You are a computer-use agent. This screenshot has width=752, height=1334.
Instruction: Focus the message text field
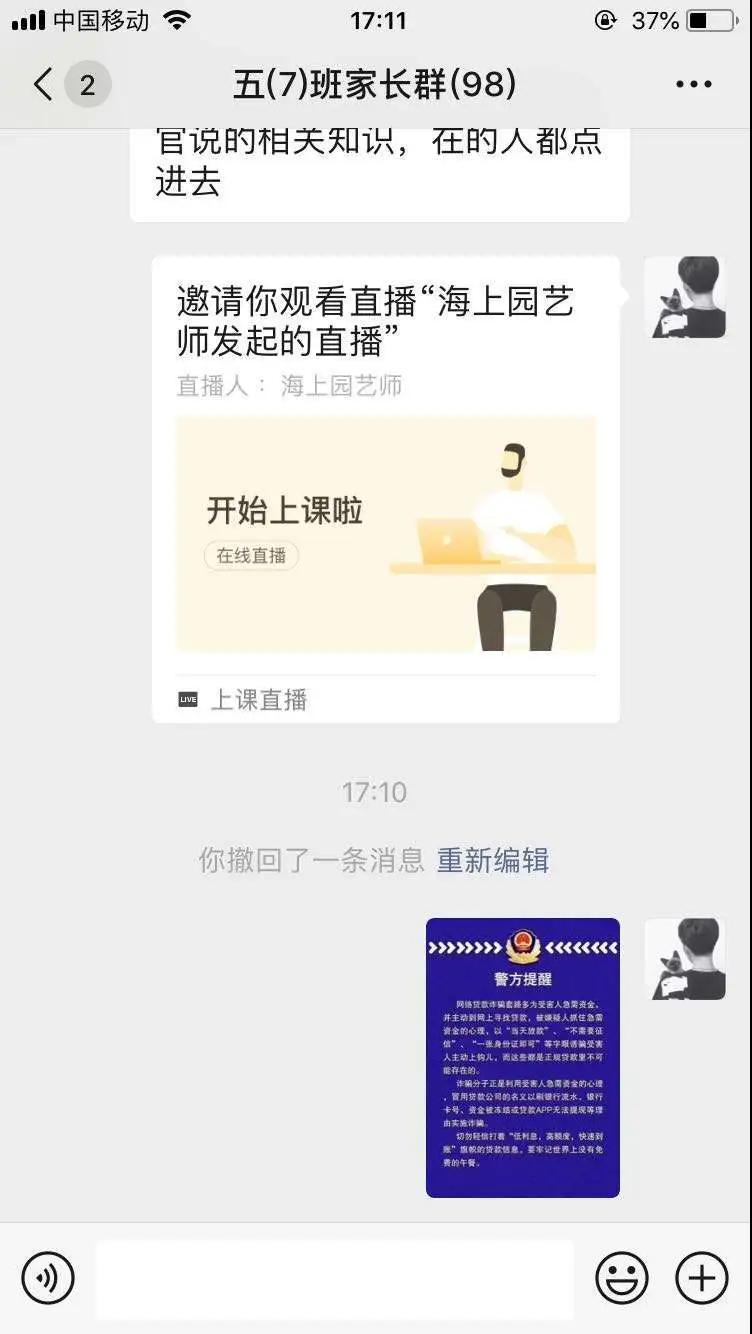coord(334,1278)
